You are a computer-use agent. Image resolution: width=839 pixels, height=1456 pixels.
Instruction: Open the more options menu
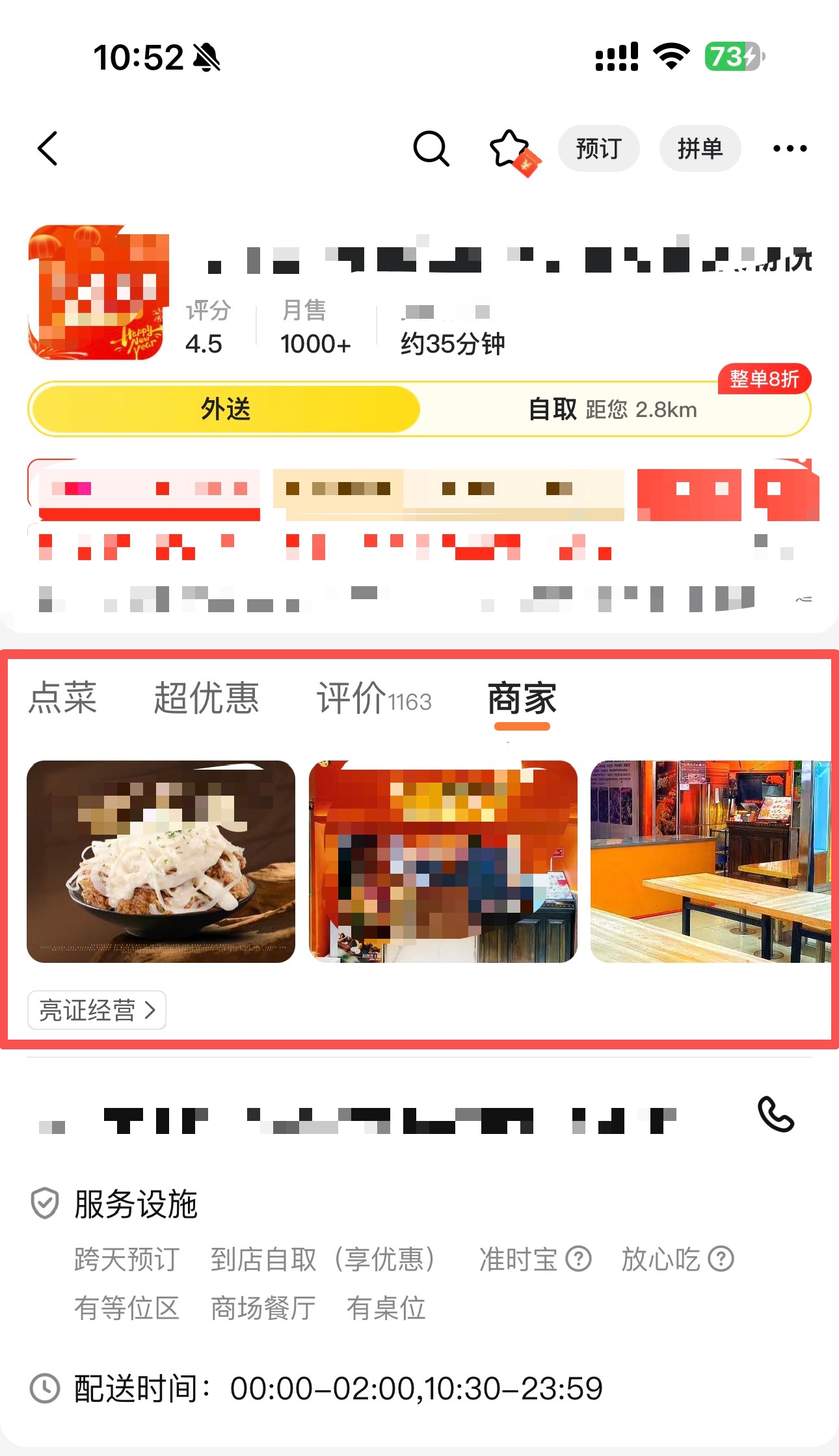[x=790, y=148]
